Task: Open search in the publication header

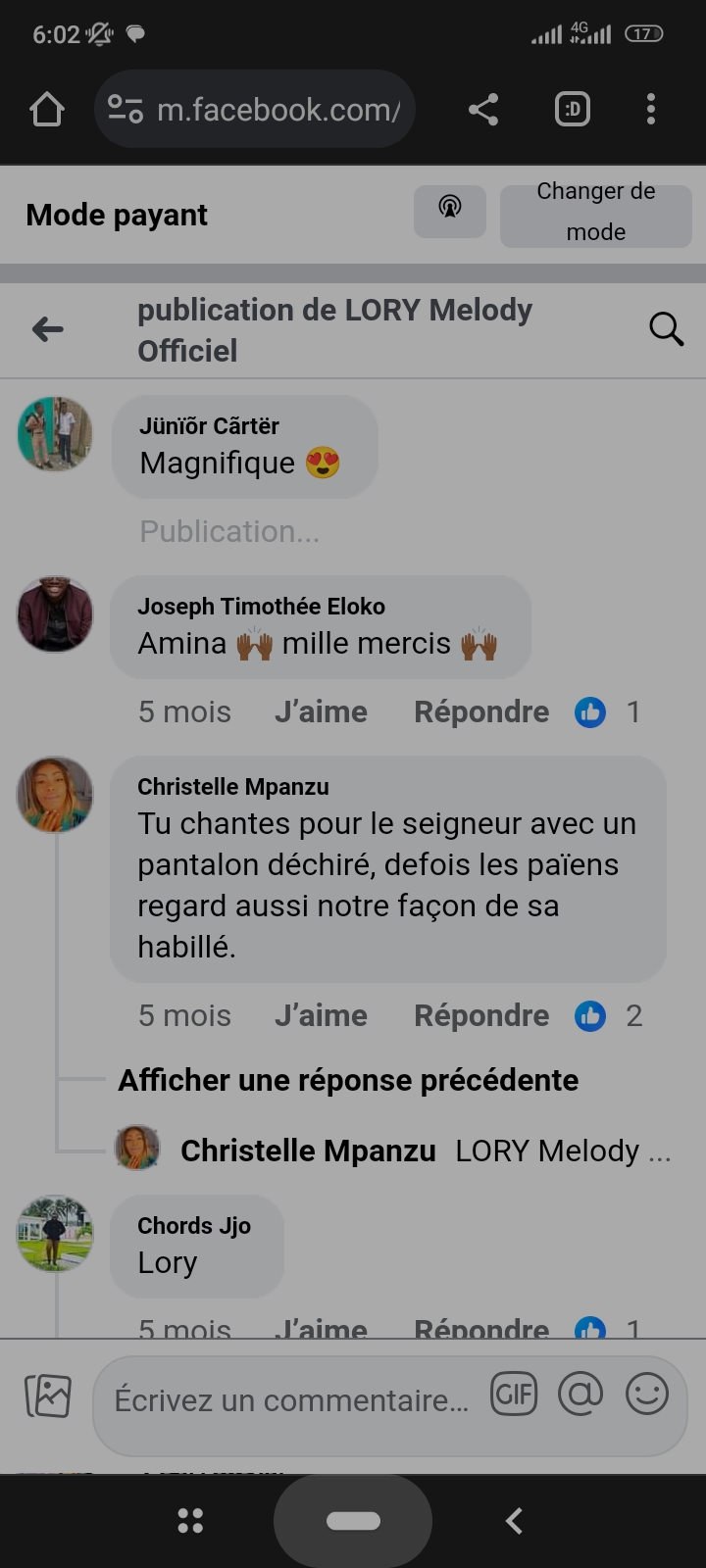Action: (666, 329)
